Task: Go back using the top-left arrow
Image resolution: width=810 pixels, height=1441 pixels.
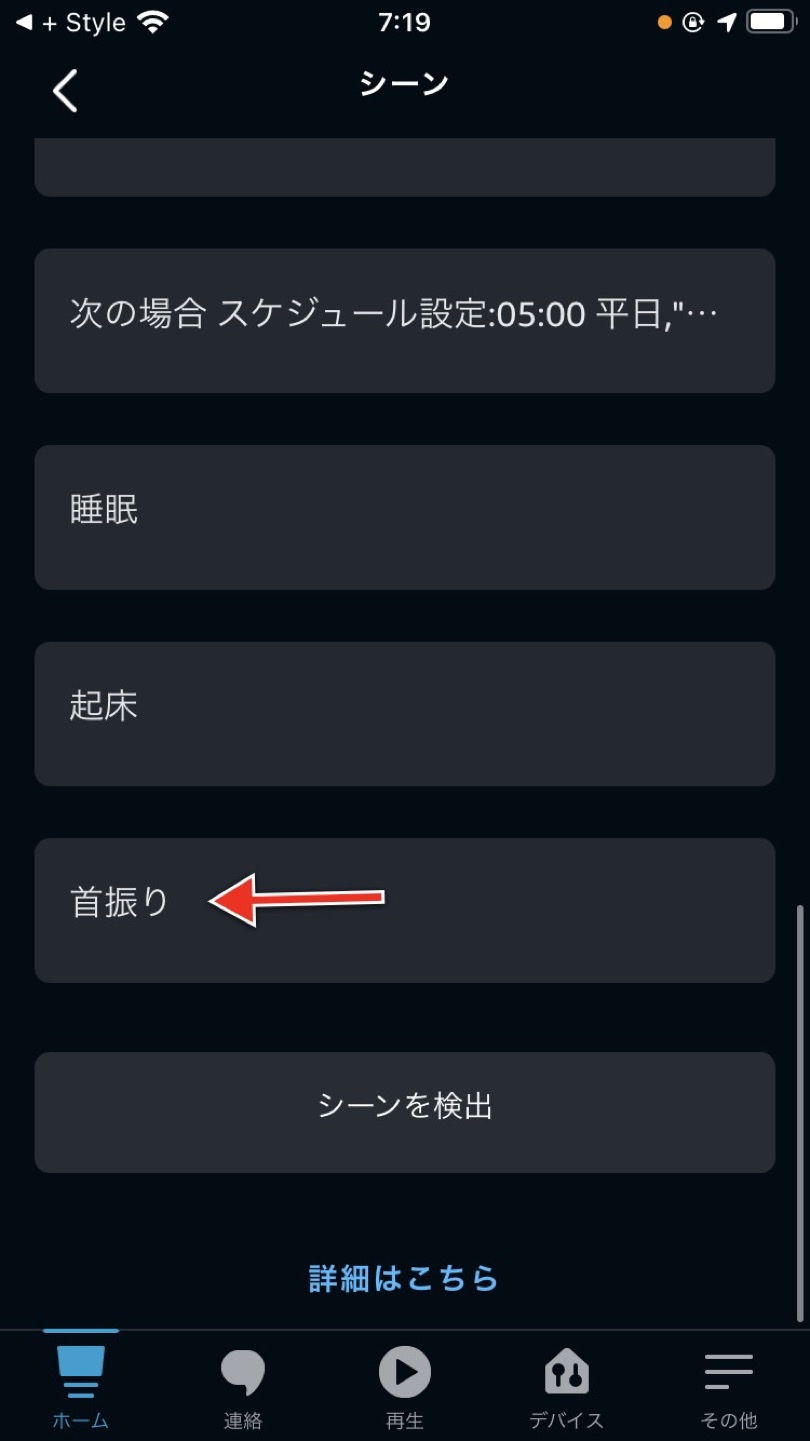Action: tap(65, 91)
